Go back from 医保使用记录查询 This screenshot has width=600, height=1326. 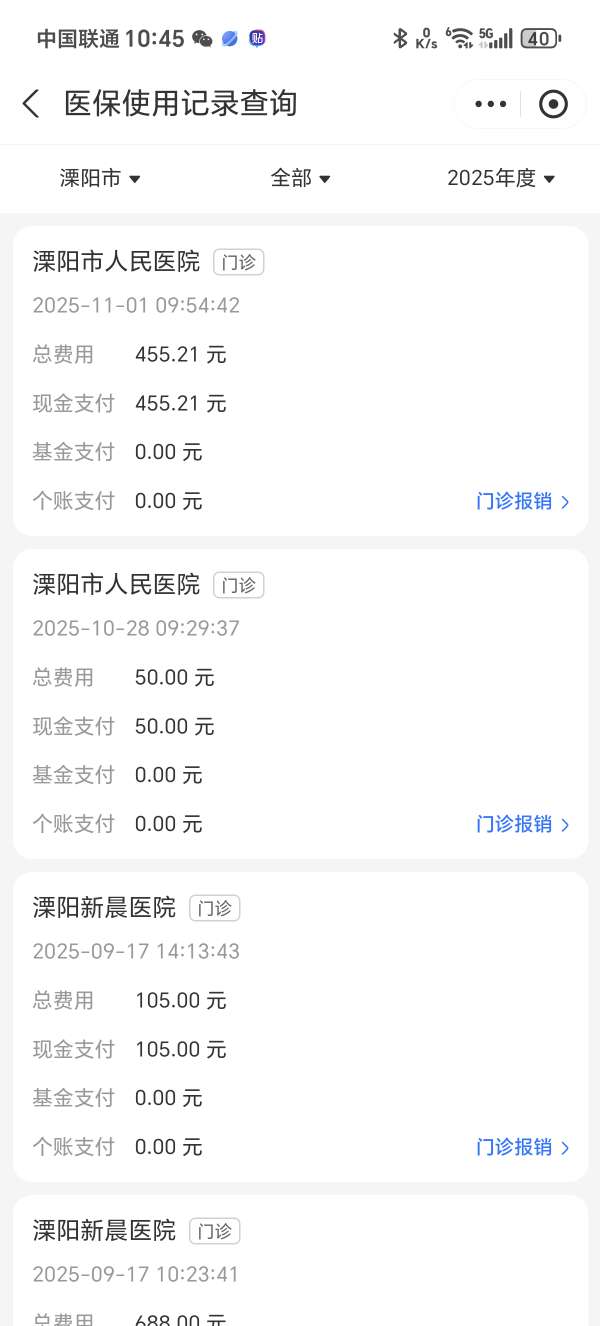point(31,104)
